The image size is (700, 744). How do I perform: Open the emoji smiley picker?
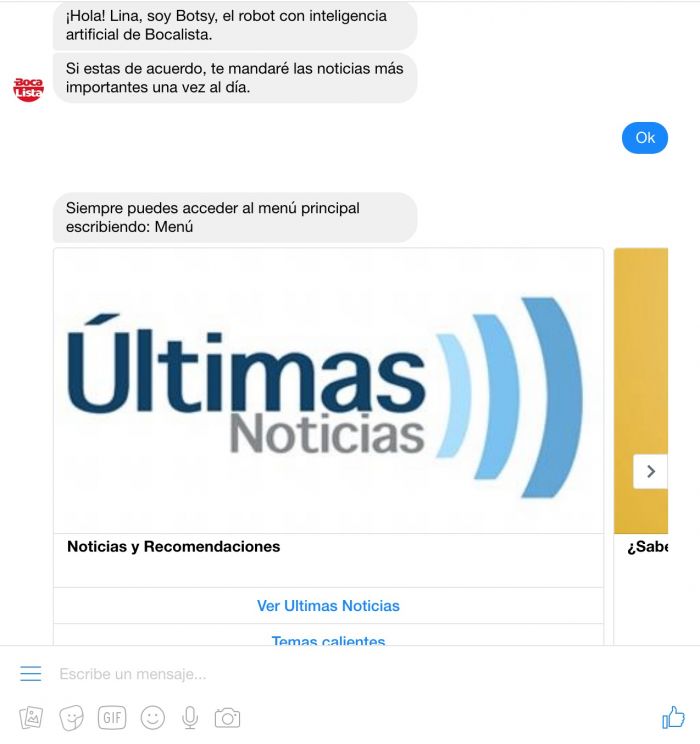pyautogui.click(x=152, y=717)
